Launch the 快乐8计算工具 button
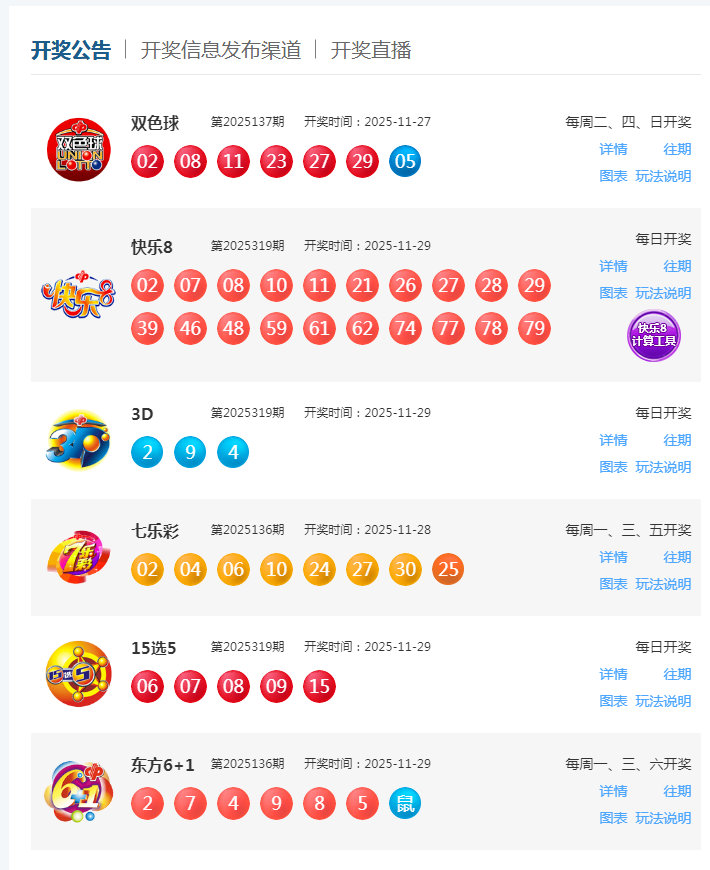Viewport: 710px width, 870px height. [654, 335]
